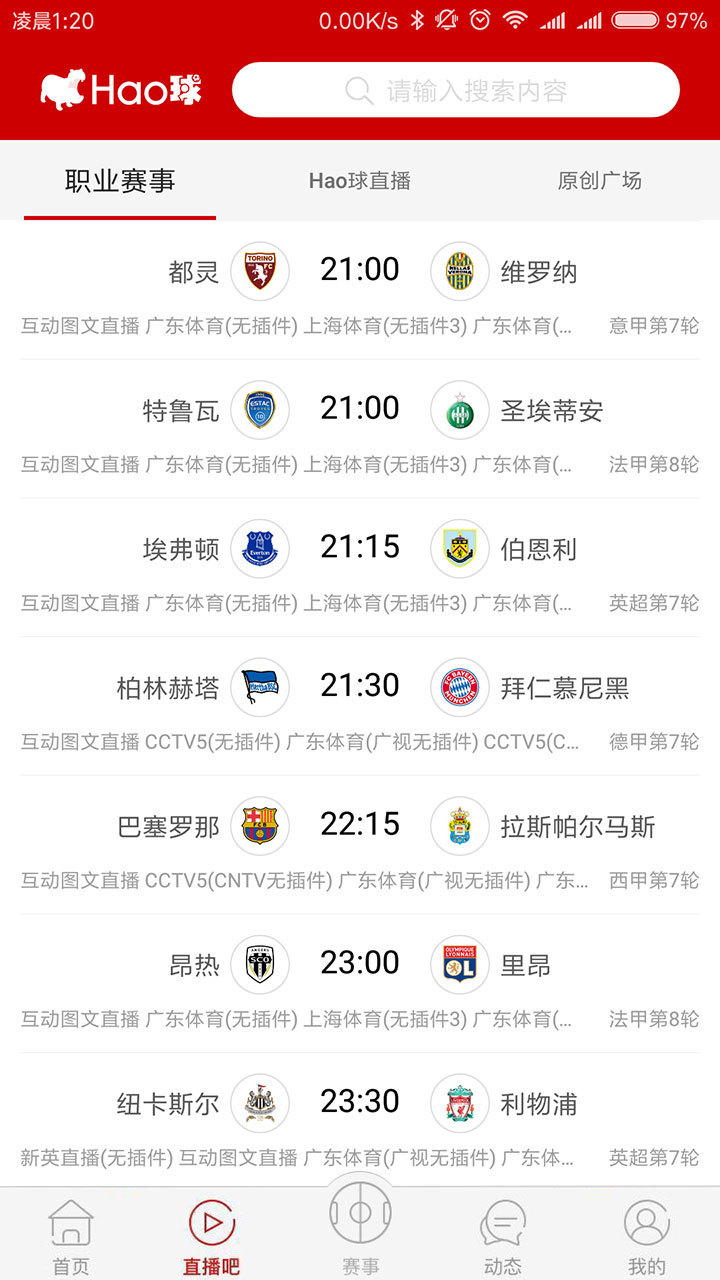Switch to the Hao球直播 tab
The width and height of the screenshot is (720, 1280).
pyautogui.click(x=360, y=181)
